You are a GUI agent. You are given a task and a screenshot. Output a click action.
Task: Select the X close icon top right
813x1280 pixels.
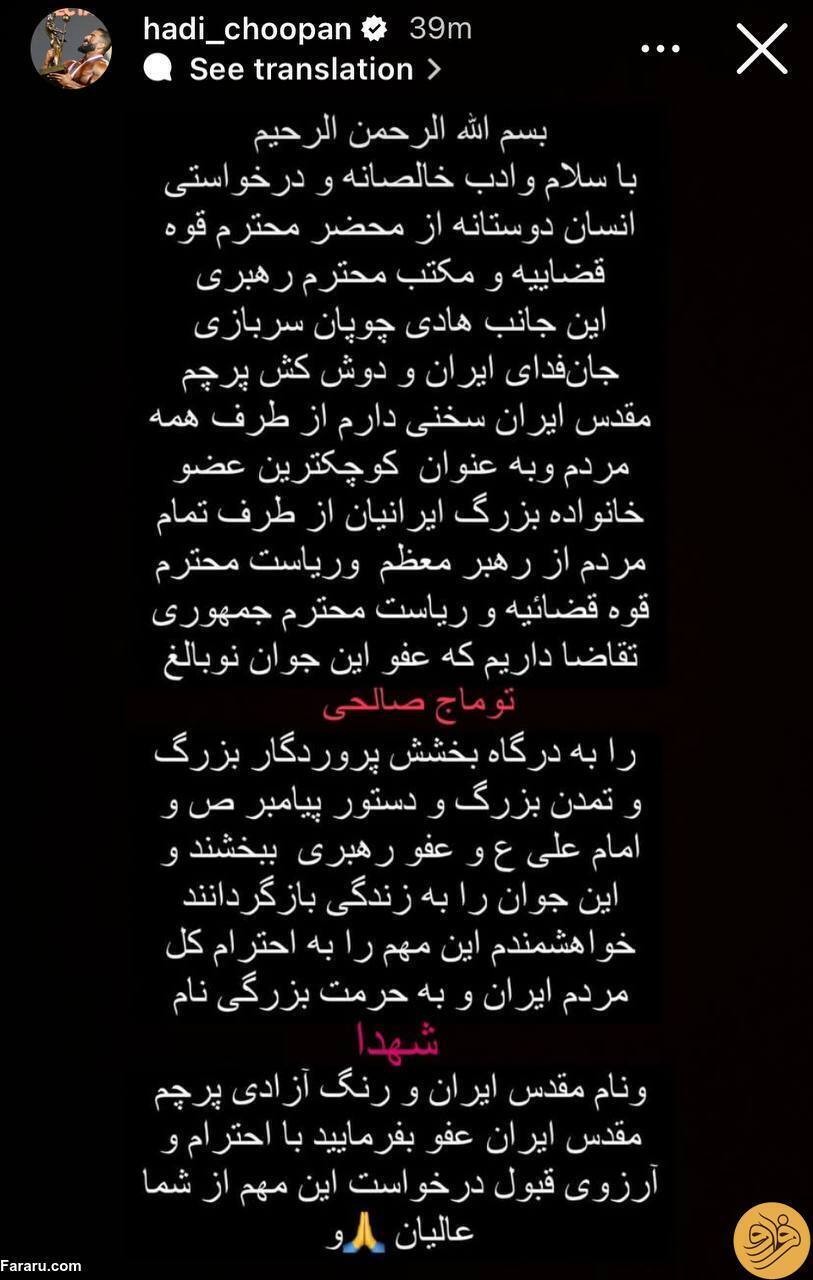pyautogui.click(x=762, y=47)
